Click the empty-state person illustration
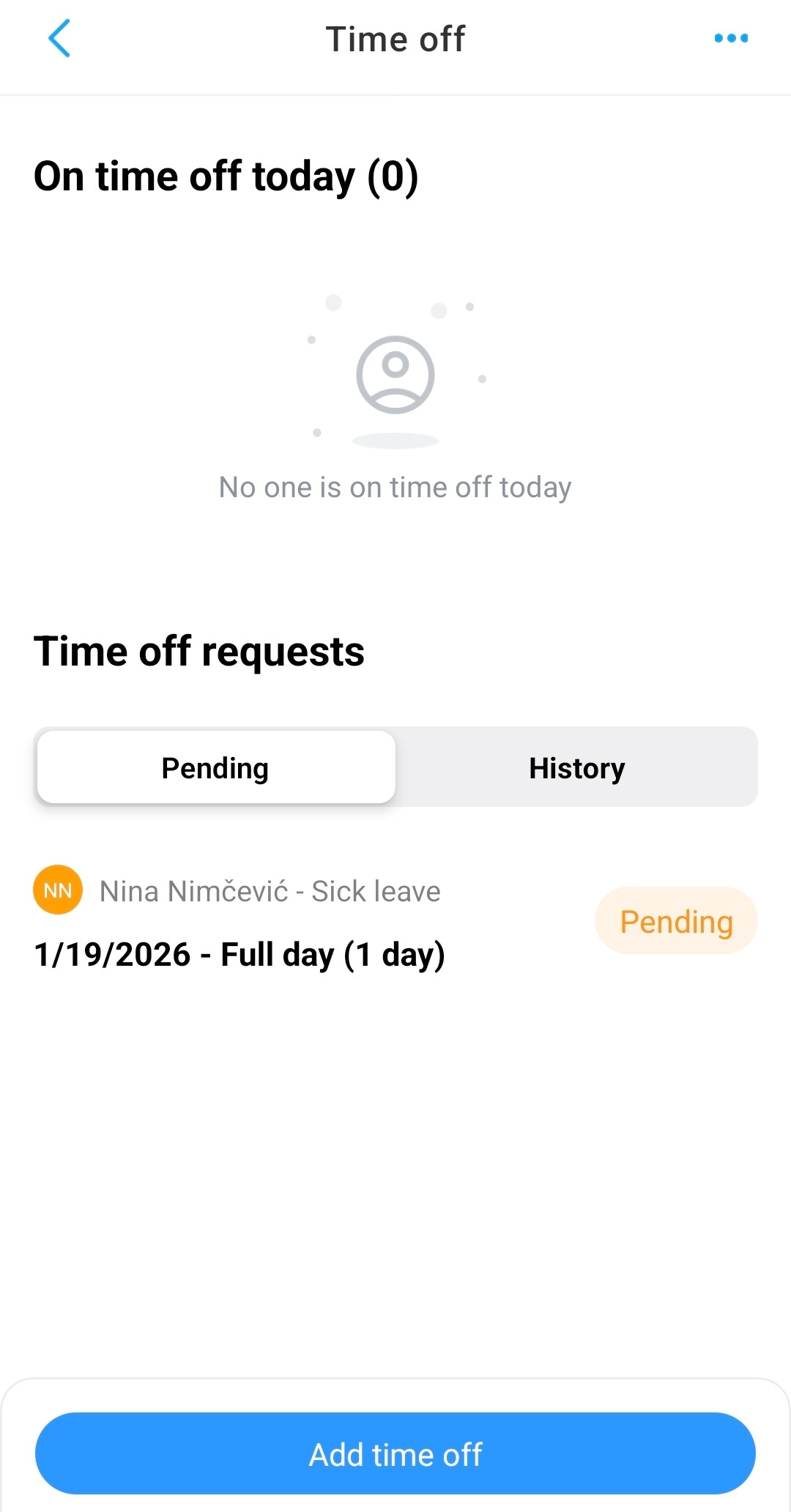 point(395,373)
